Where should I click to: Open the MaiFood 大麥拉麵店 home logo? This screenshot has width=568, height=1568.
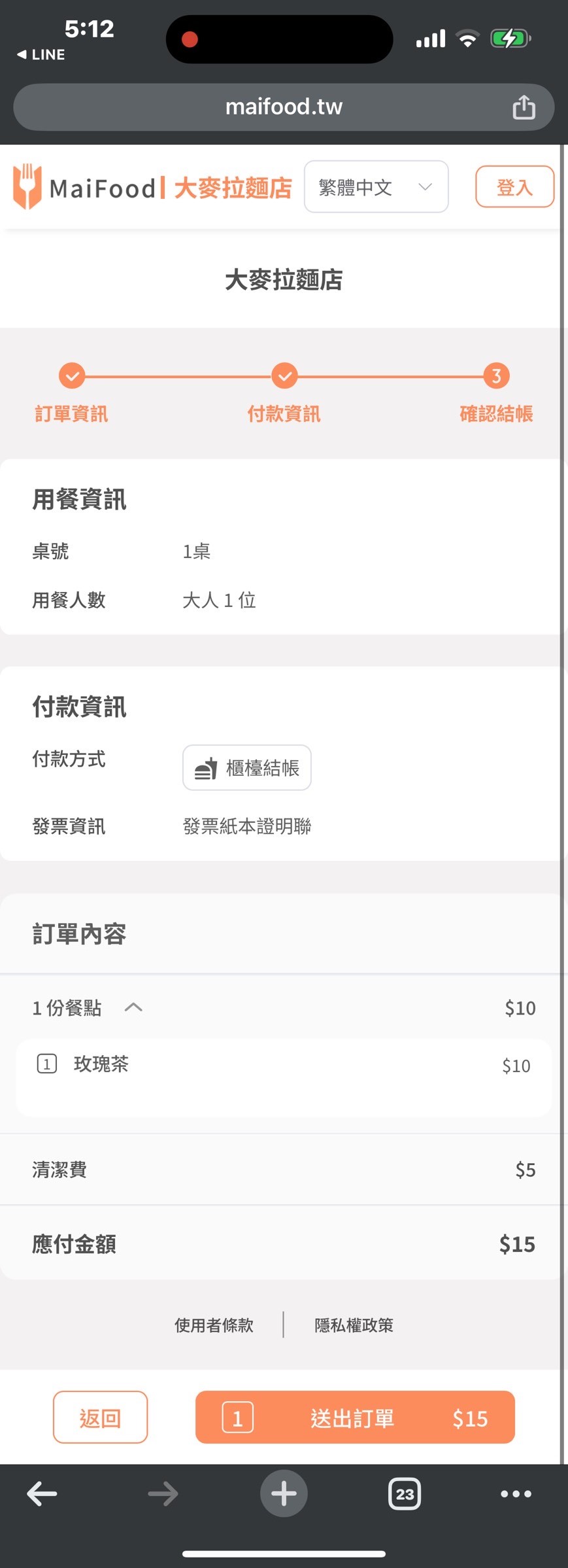click(x=152, y=188)
